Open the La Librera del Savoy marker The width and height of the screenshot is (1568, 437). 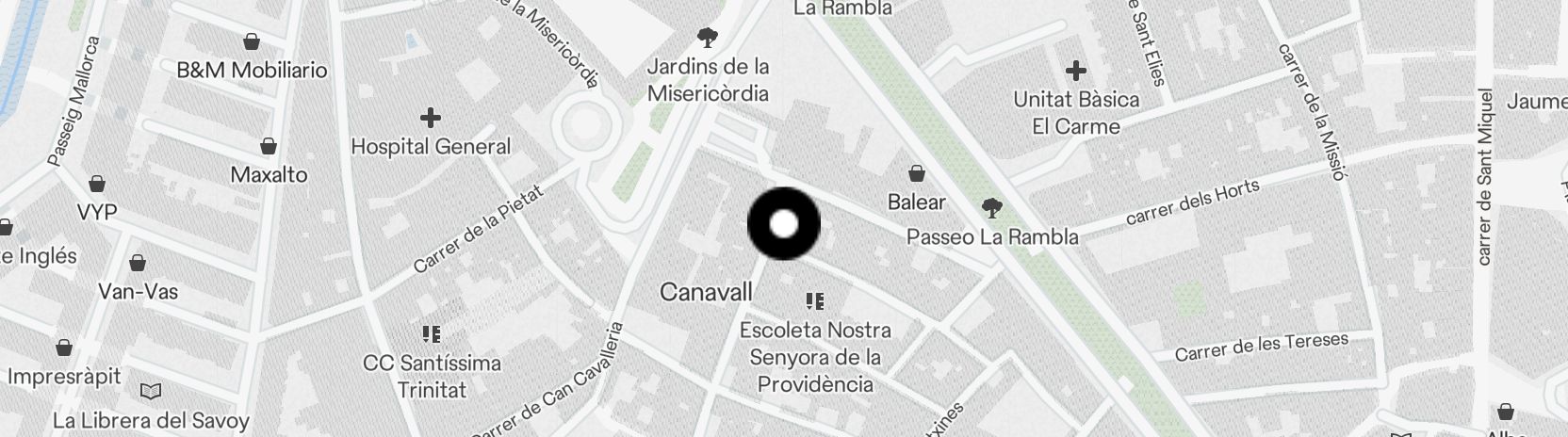coord(151,391)
